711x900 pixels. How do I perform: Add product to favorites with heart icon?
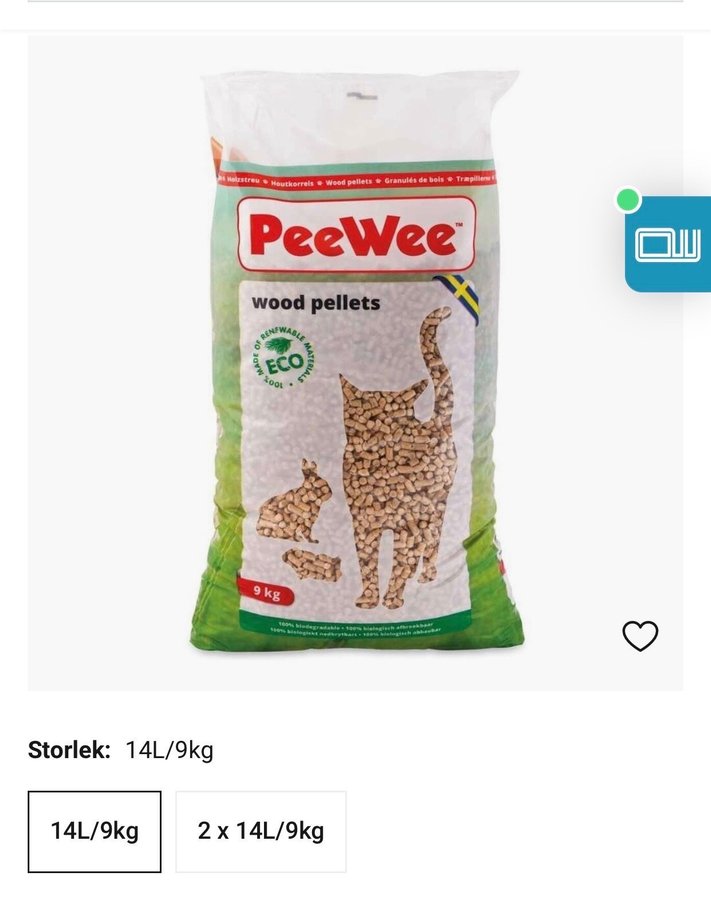pos(640,636)
